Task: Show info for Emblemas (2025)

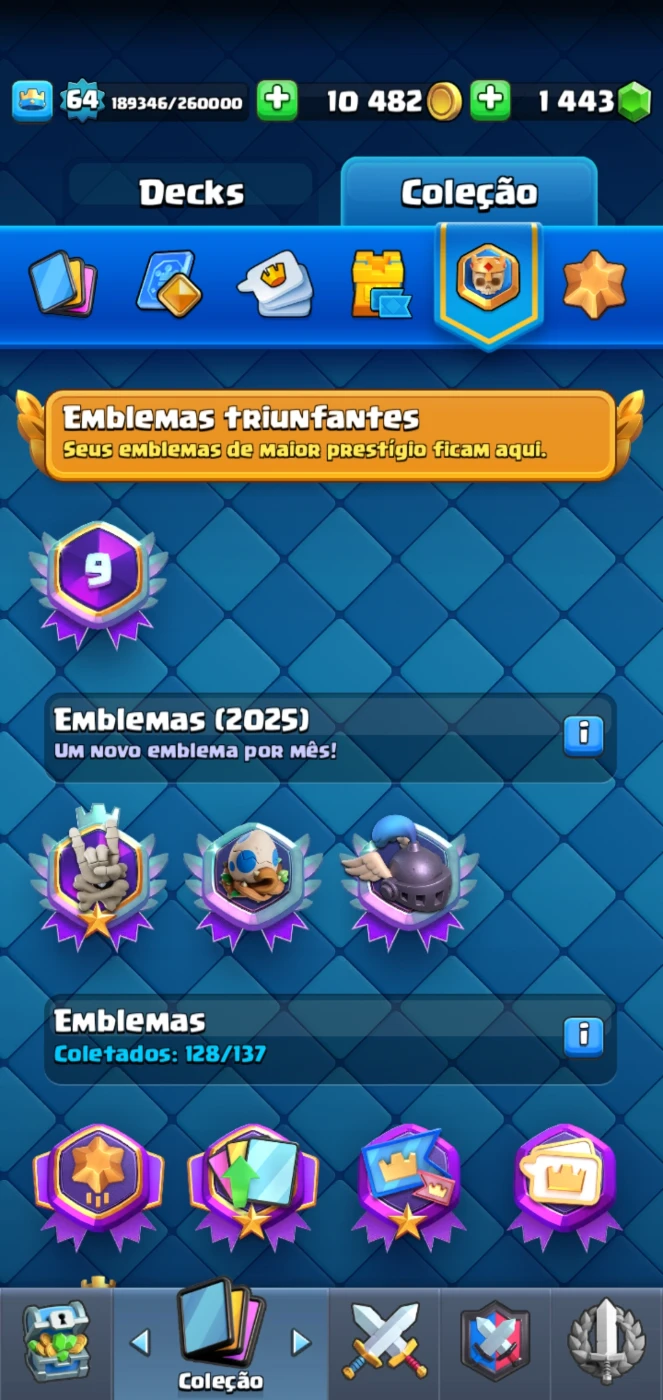Action: (583, 735)
